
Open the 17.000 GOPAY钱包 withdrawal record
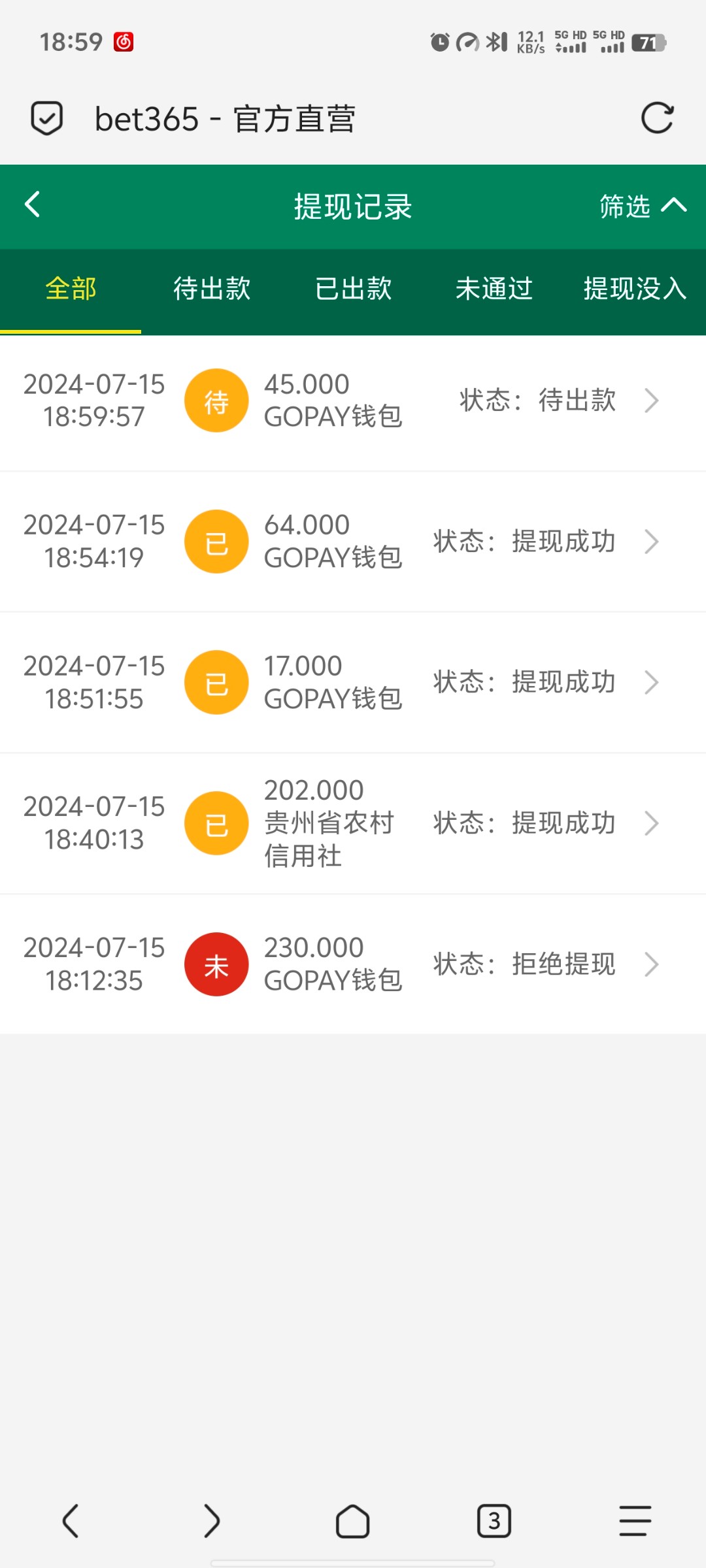pos(353,683)
